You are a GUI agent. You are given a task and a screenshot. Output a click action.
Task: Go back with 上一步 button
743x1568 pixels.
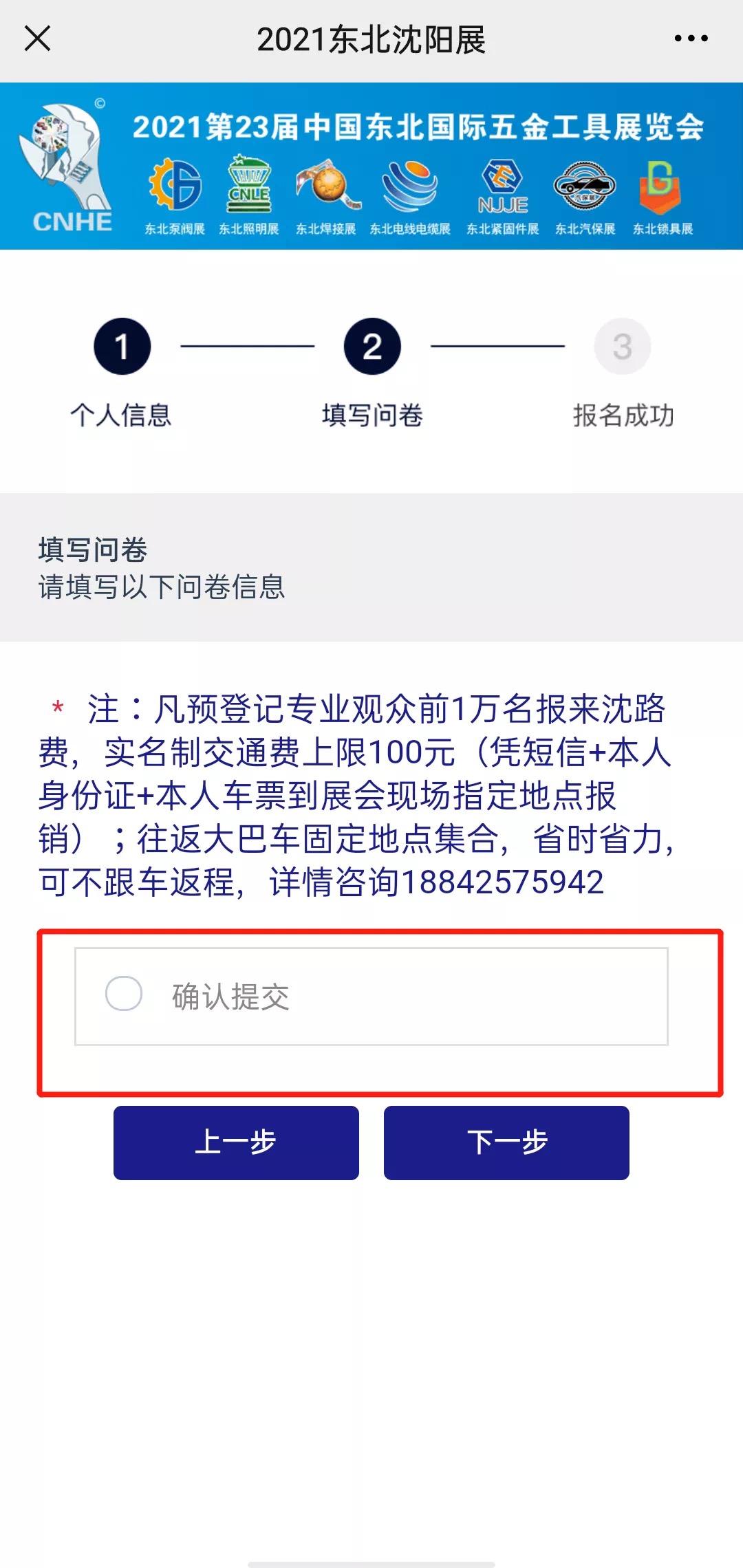(x=236, y=1142)
